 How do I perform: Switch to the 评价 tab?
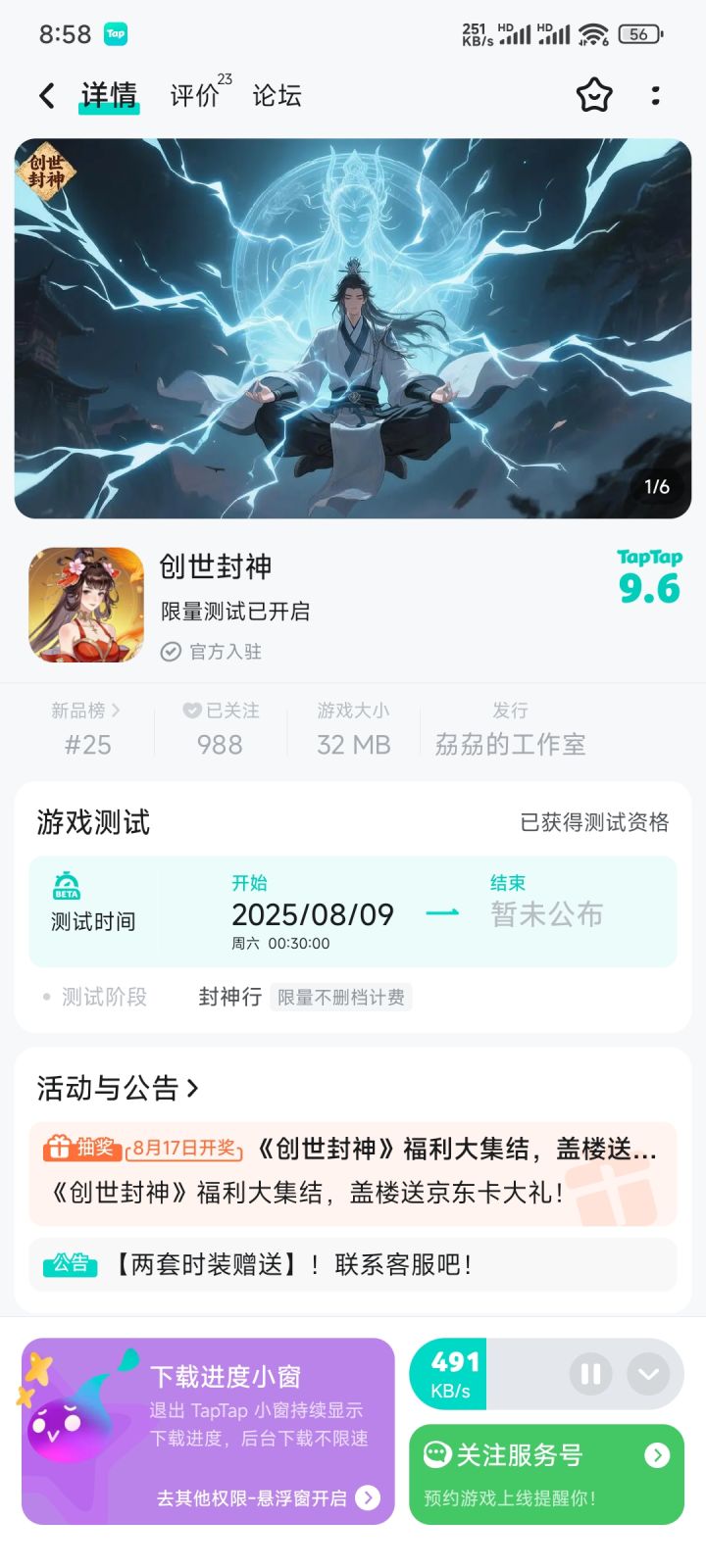coord(195,94)
